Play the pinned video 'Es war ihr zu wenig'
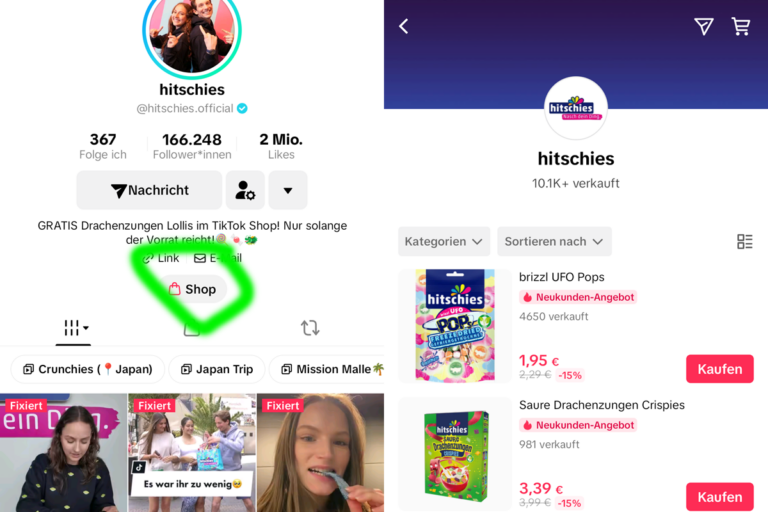This screenshot has width=768, height=512. click(x=191, y=452)
